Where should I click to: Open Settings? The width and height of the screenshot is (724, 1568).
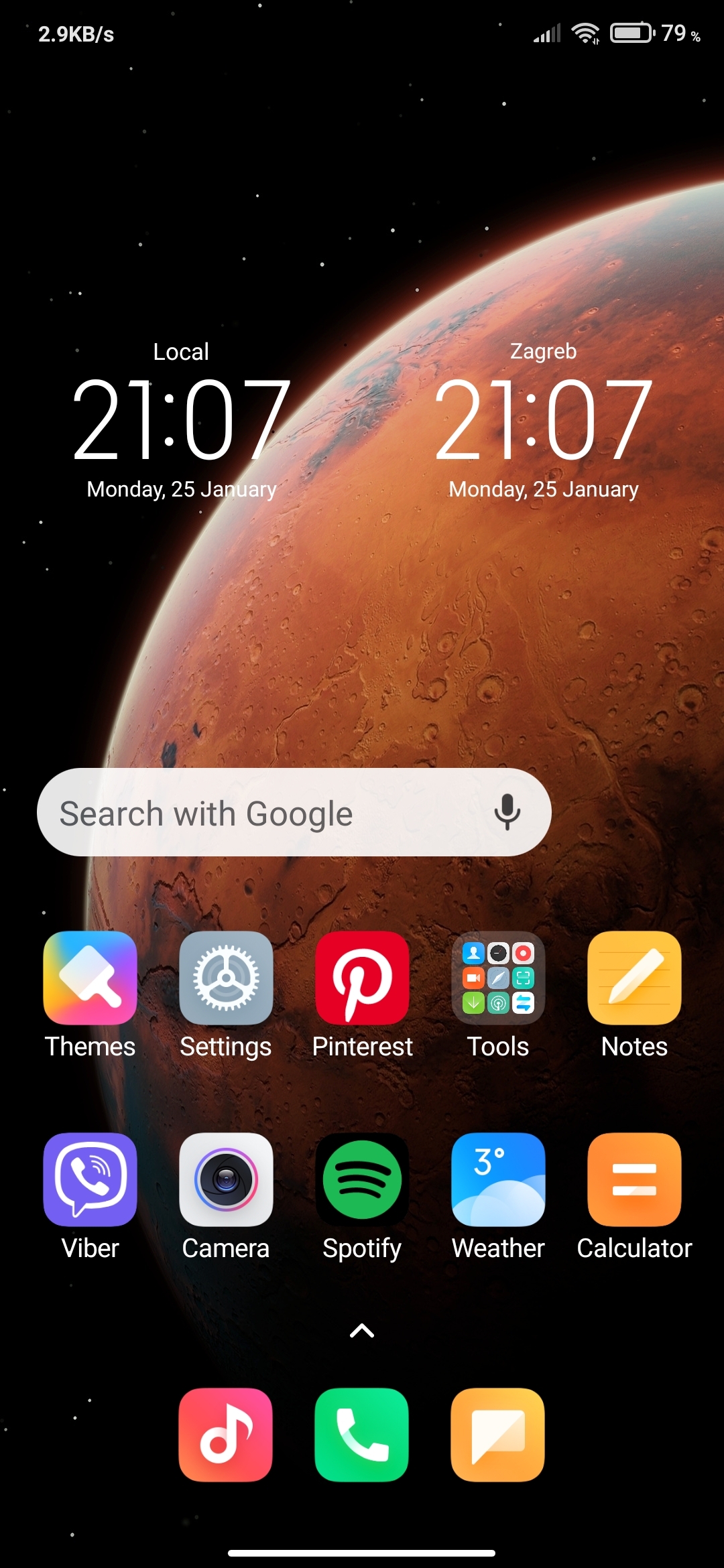(x=226, y=978)
